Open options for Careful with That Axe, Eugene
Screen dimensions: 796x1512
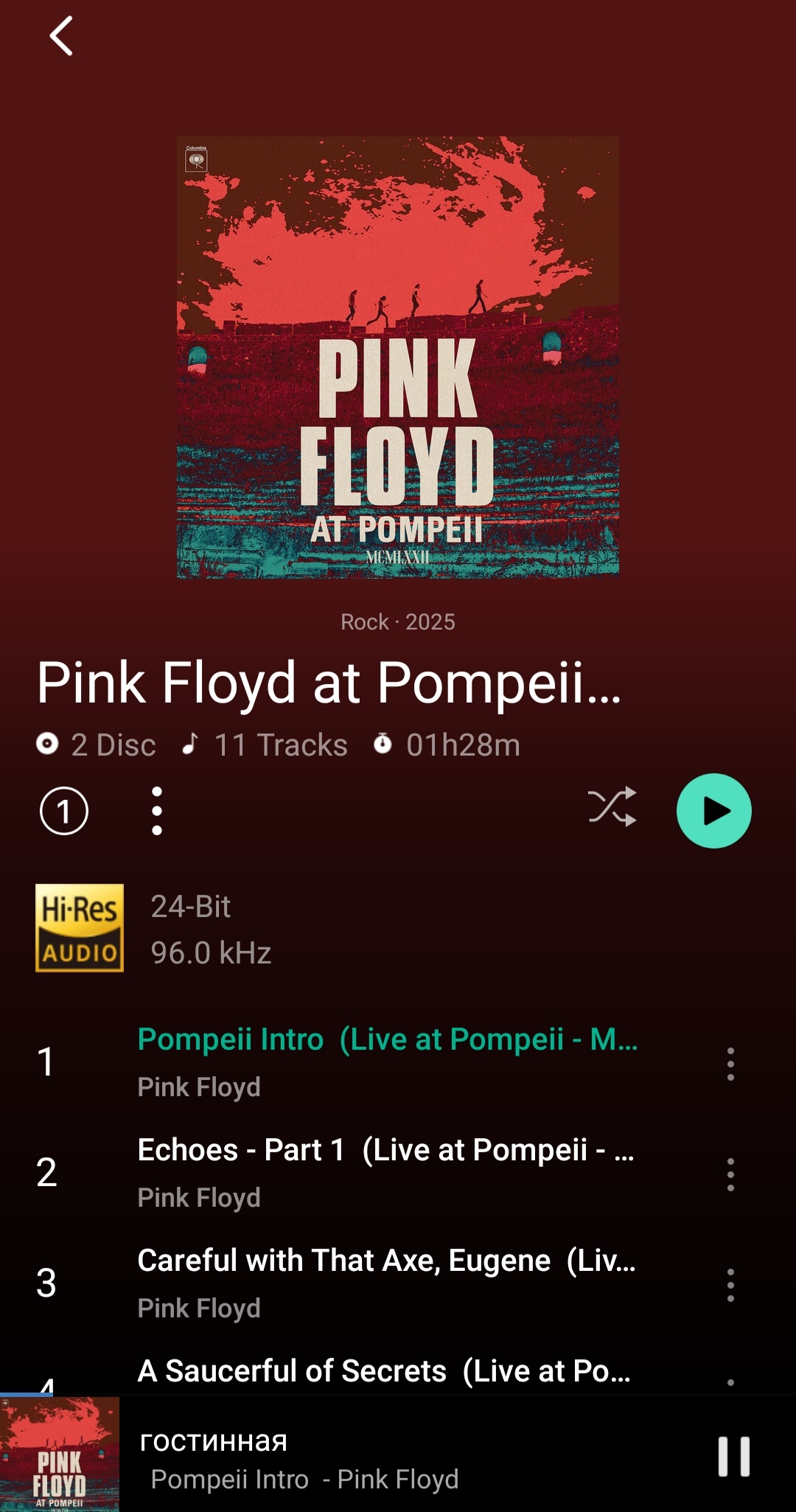730,1285
